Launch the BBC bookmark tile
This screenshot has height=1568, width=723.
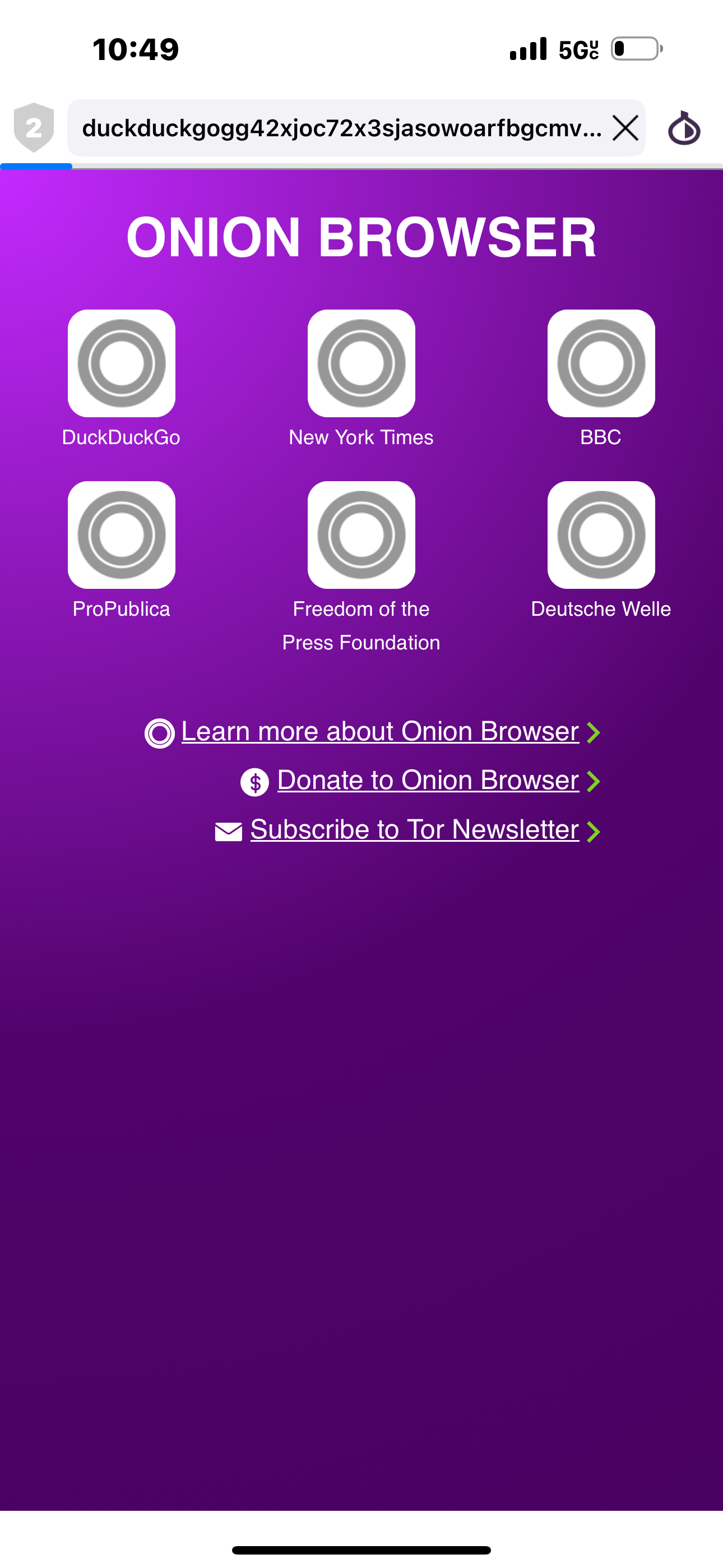coord(601,363)
